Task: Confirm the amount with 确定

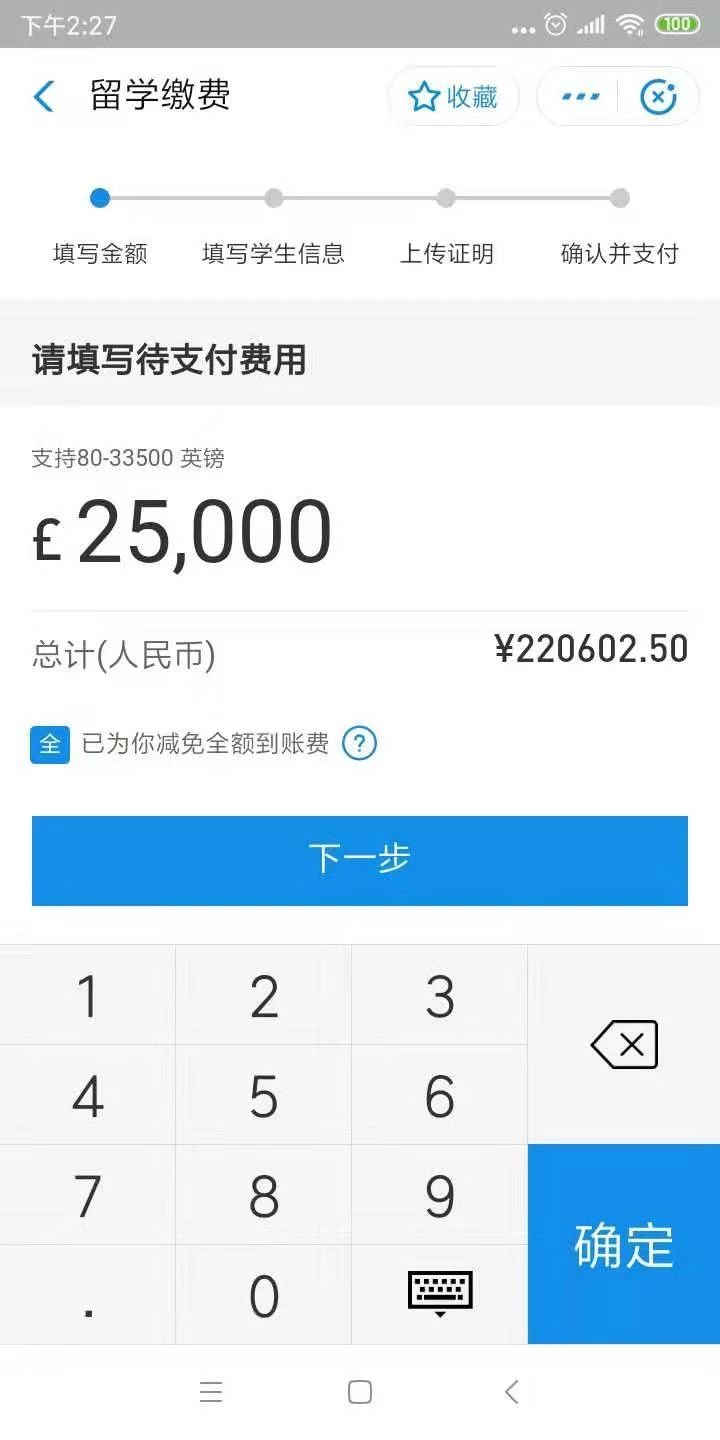Action: click(624, 1245)
